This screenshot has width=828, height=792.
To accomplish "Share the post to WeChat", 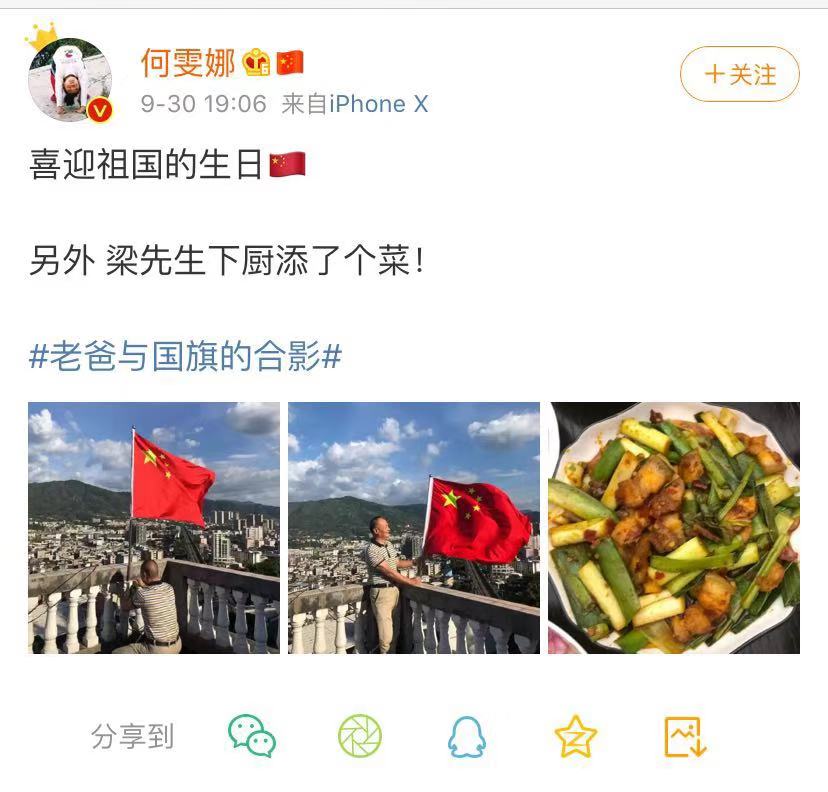I will click(251, 737).
